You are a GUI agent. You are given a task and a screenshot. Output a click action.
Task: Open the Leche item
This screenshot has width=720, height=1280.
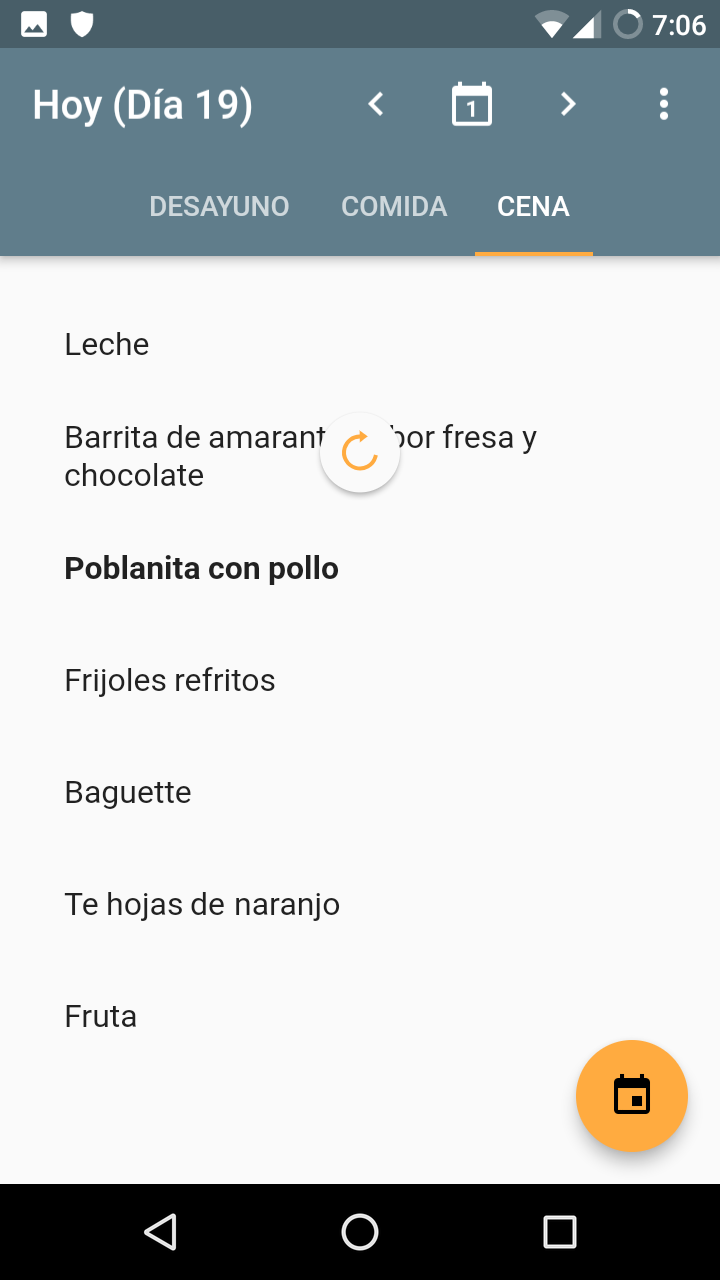(107, 344)
